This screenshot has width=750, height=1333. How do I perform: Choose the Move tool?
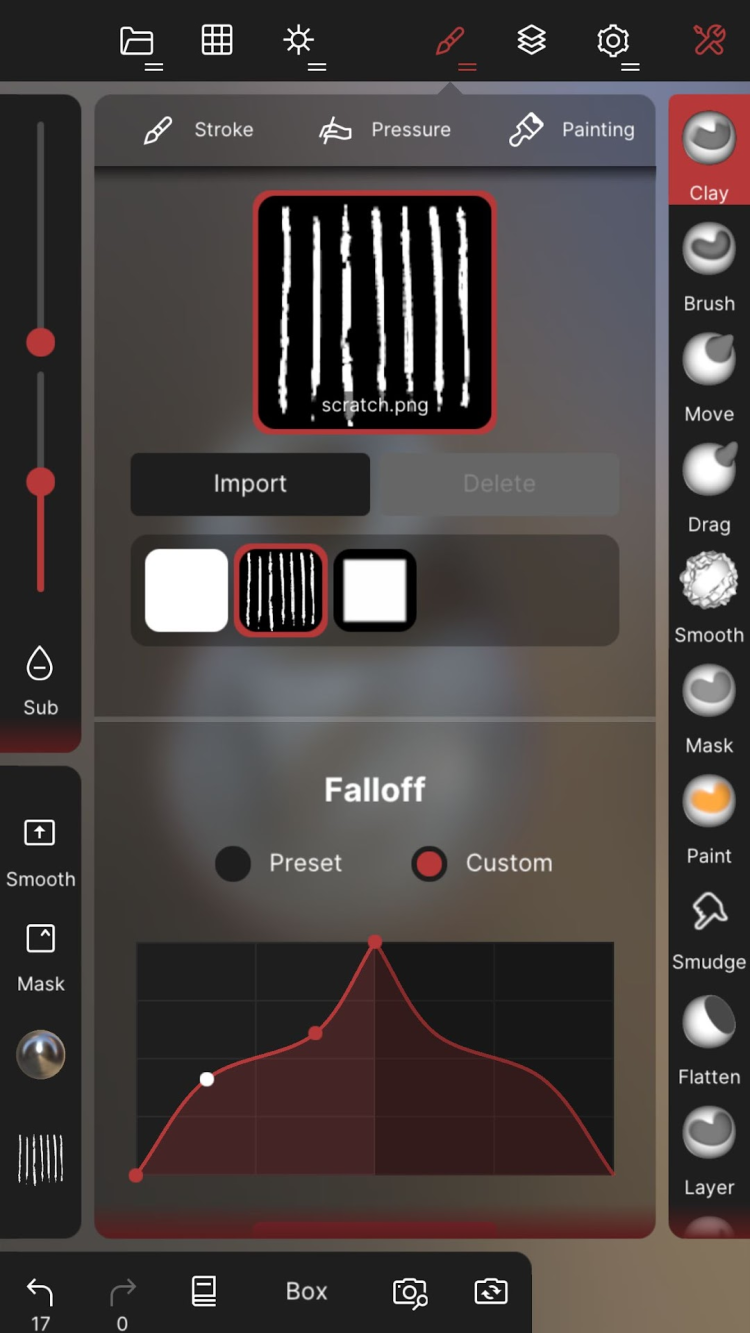(x=709, y=376)
